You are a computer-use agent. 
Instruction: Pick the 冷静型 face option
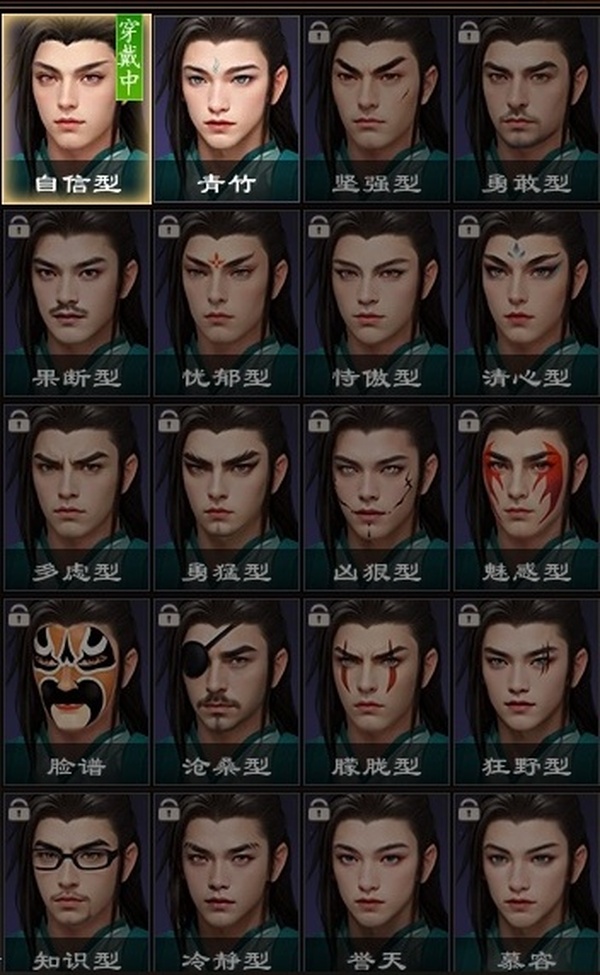point(227,884)
